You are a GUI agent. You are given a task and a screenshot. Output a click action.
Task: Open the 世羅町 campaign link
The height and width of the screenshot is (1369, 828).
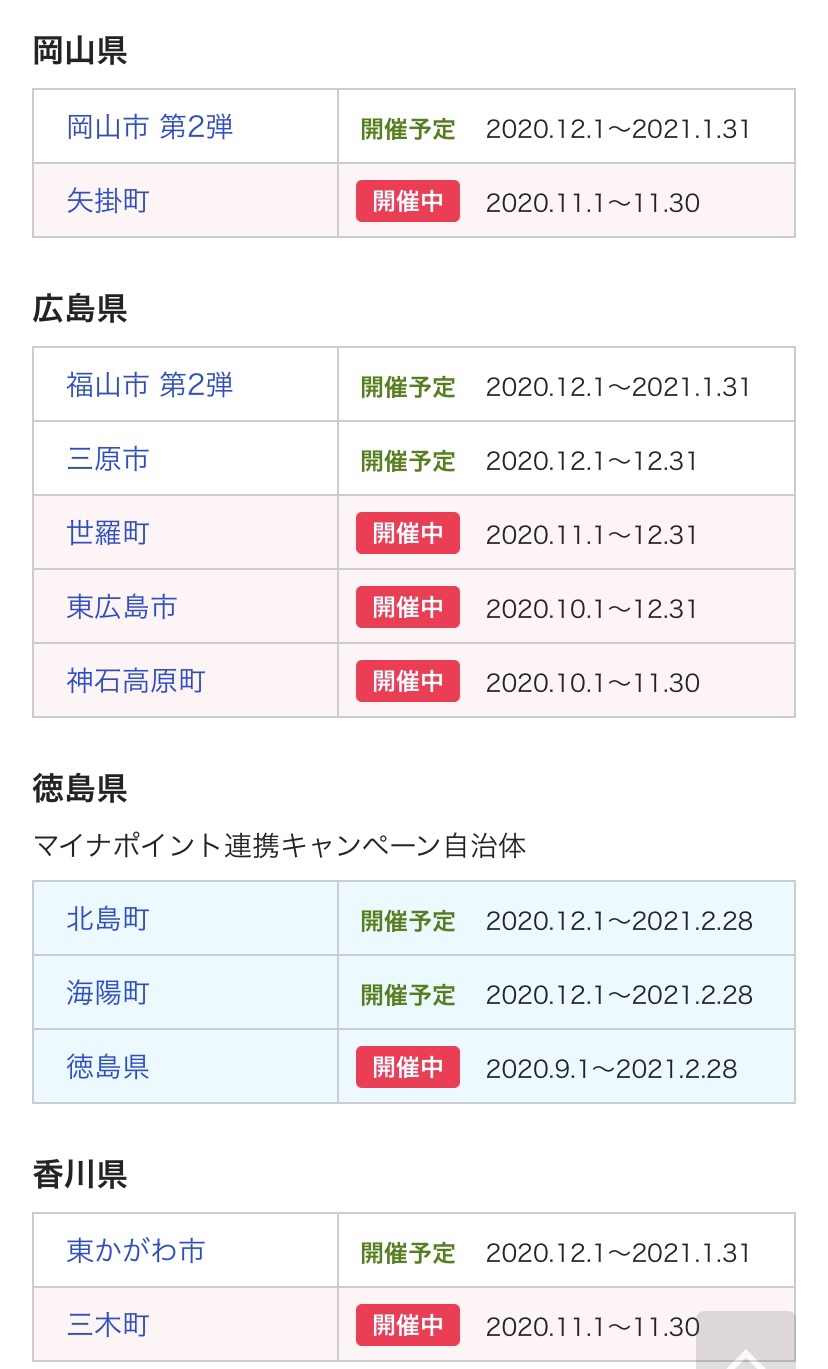click(108, 533)
